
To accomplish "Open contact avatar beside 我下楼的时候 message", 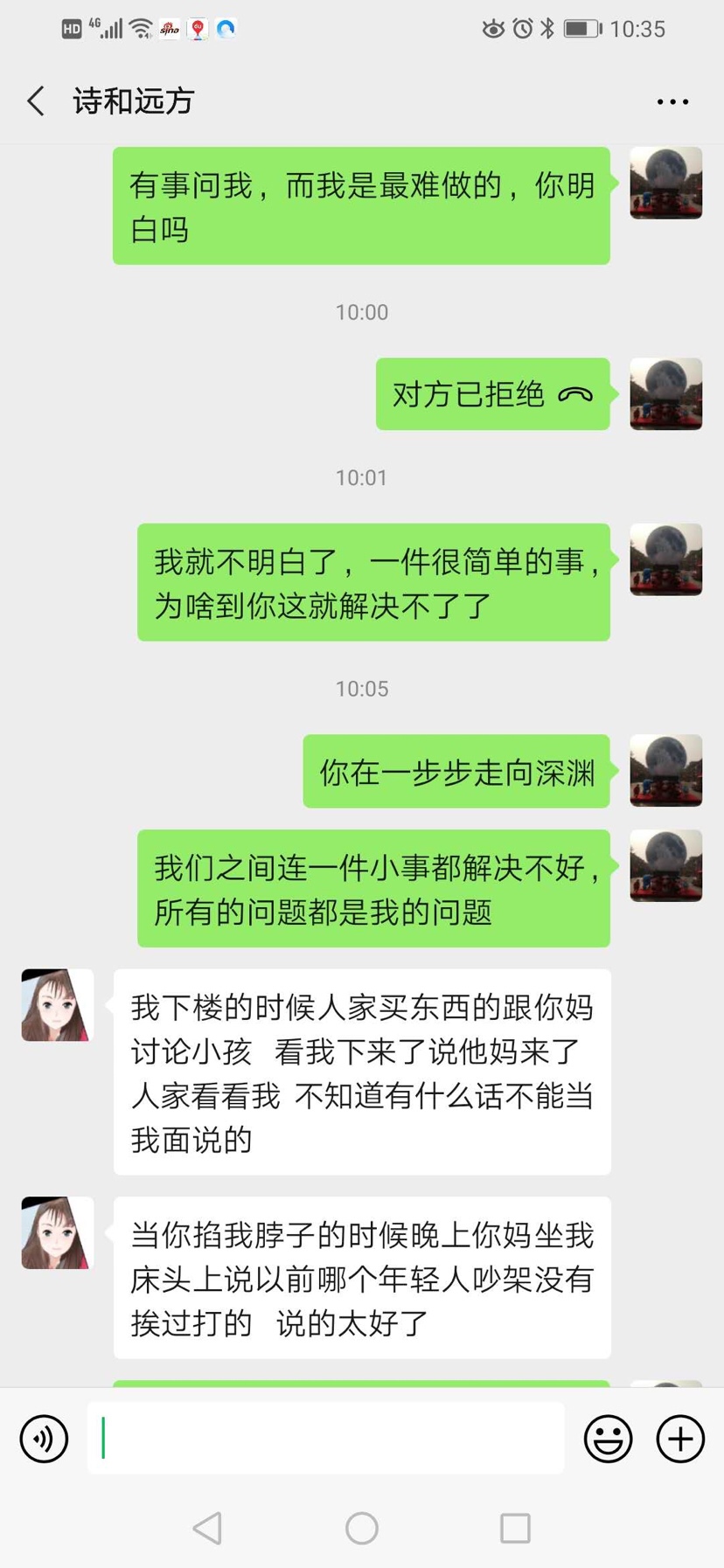I will pyautogui.click(x=57, y=1005).
